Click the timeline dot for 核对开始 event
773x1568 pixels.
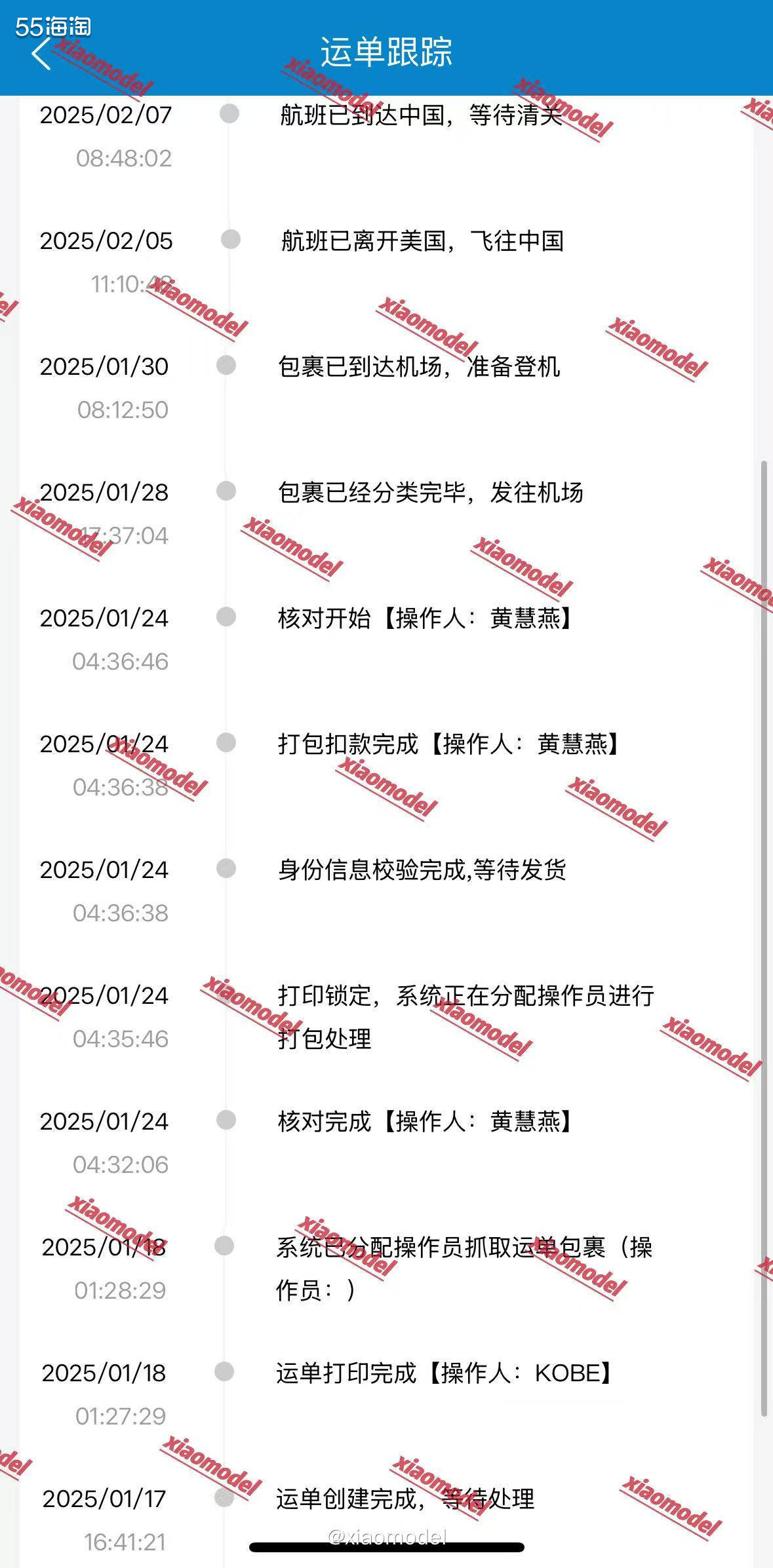[226, 617]
